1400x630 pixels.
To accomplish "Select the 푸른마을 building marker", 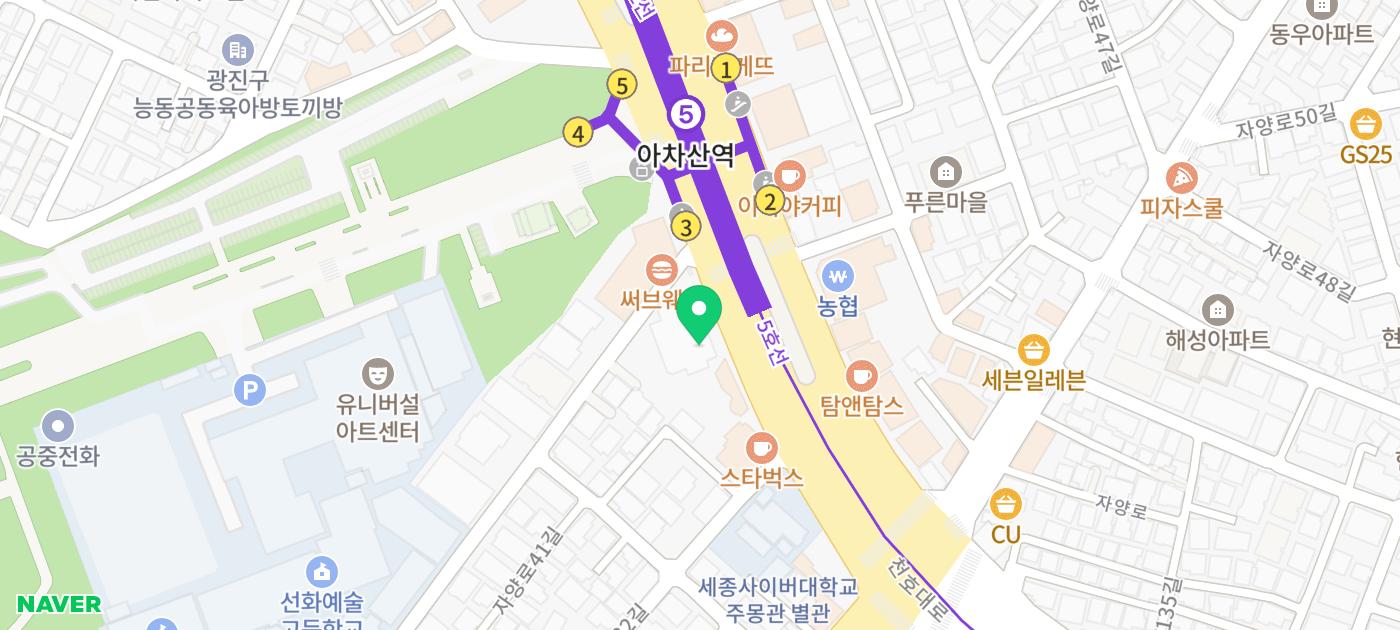I will tap(945, 172).
